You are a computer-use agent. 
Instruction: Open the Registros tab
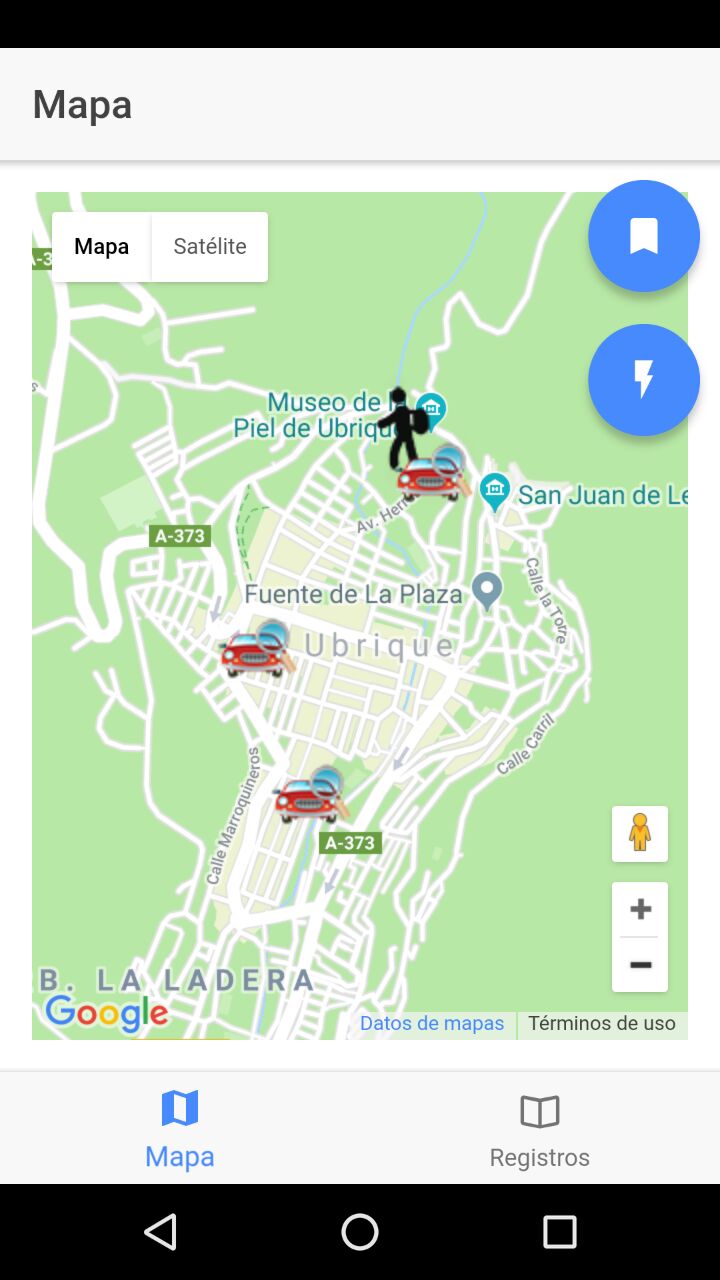(x=539, y=1130)
